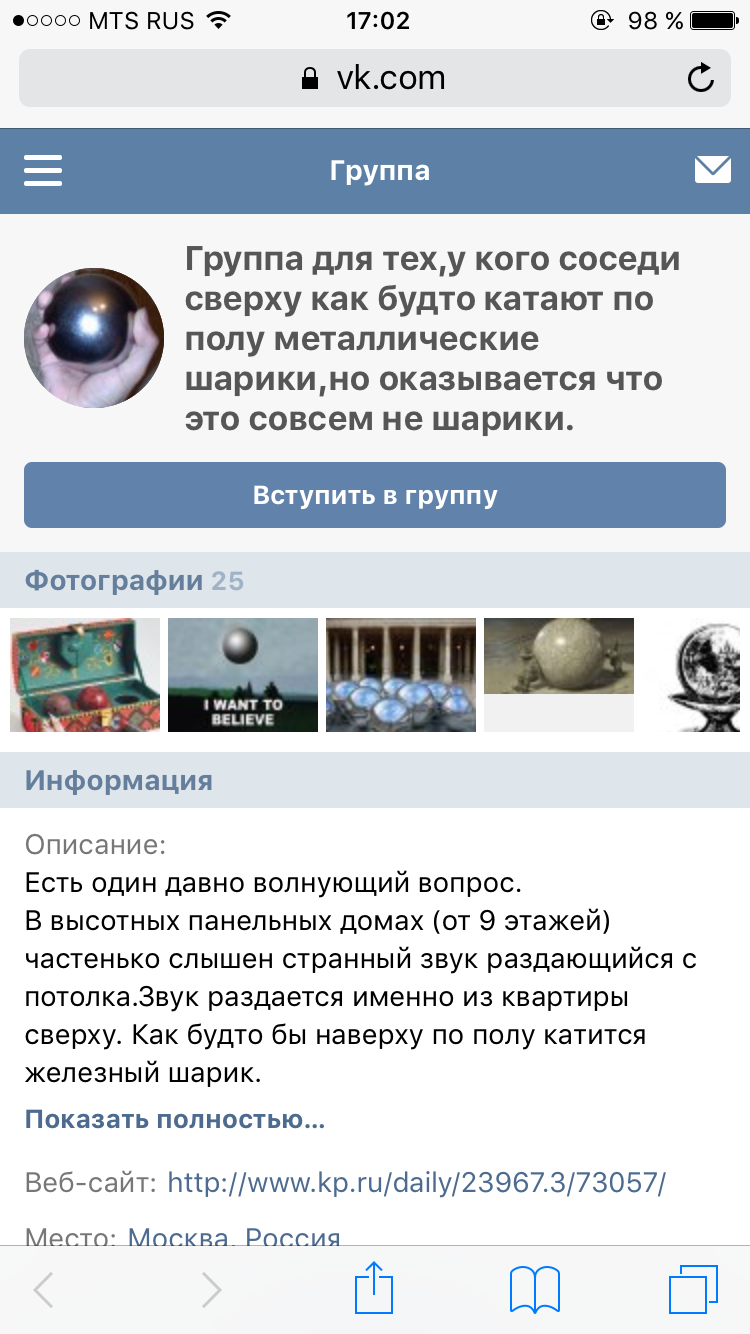Show open Safari tabs
Image resolution: width=750 pixels, height=1334 pixels.
pyautogui.click(x=692, y=1289)
